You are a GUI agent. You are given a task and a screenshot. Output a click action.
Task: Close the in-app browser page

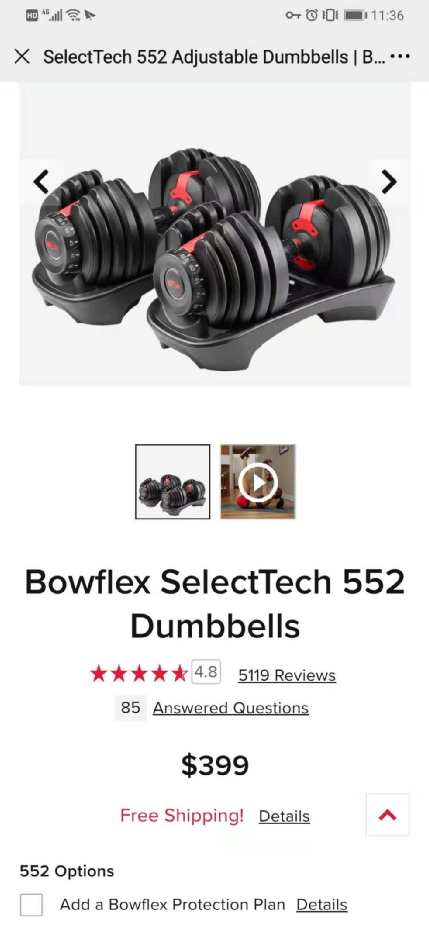tap(22, 56)
